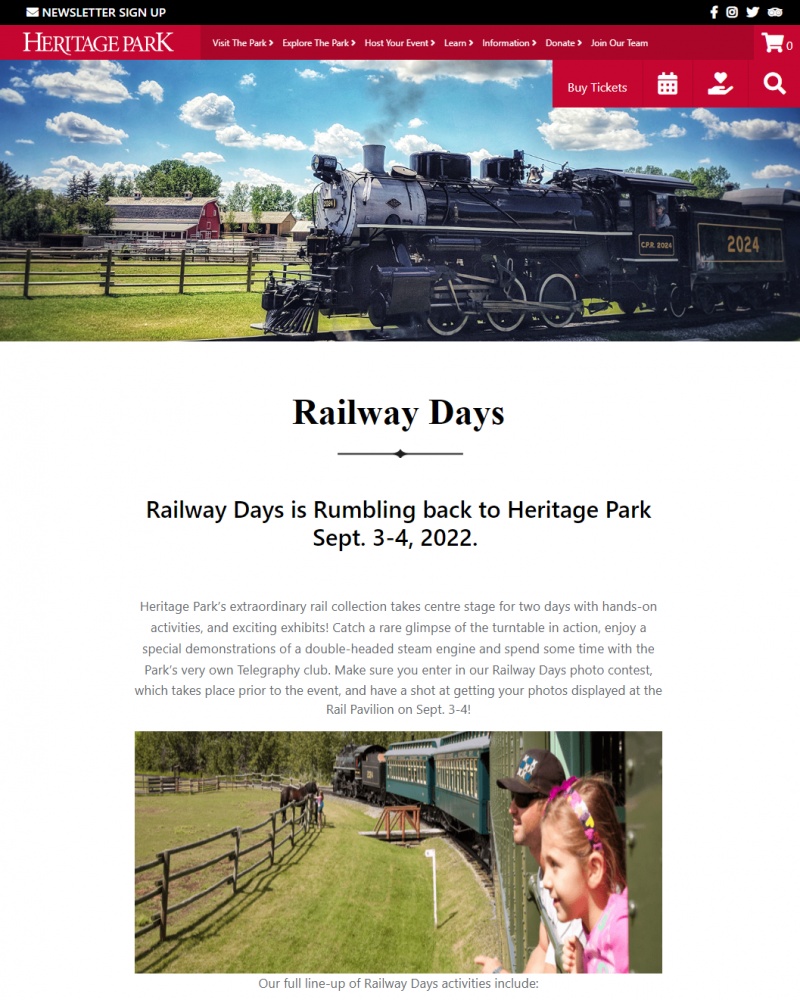Open the Twitter icon
This screenshot has width=800, height=1000.
[752, 12]
